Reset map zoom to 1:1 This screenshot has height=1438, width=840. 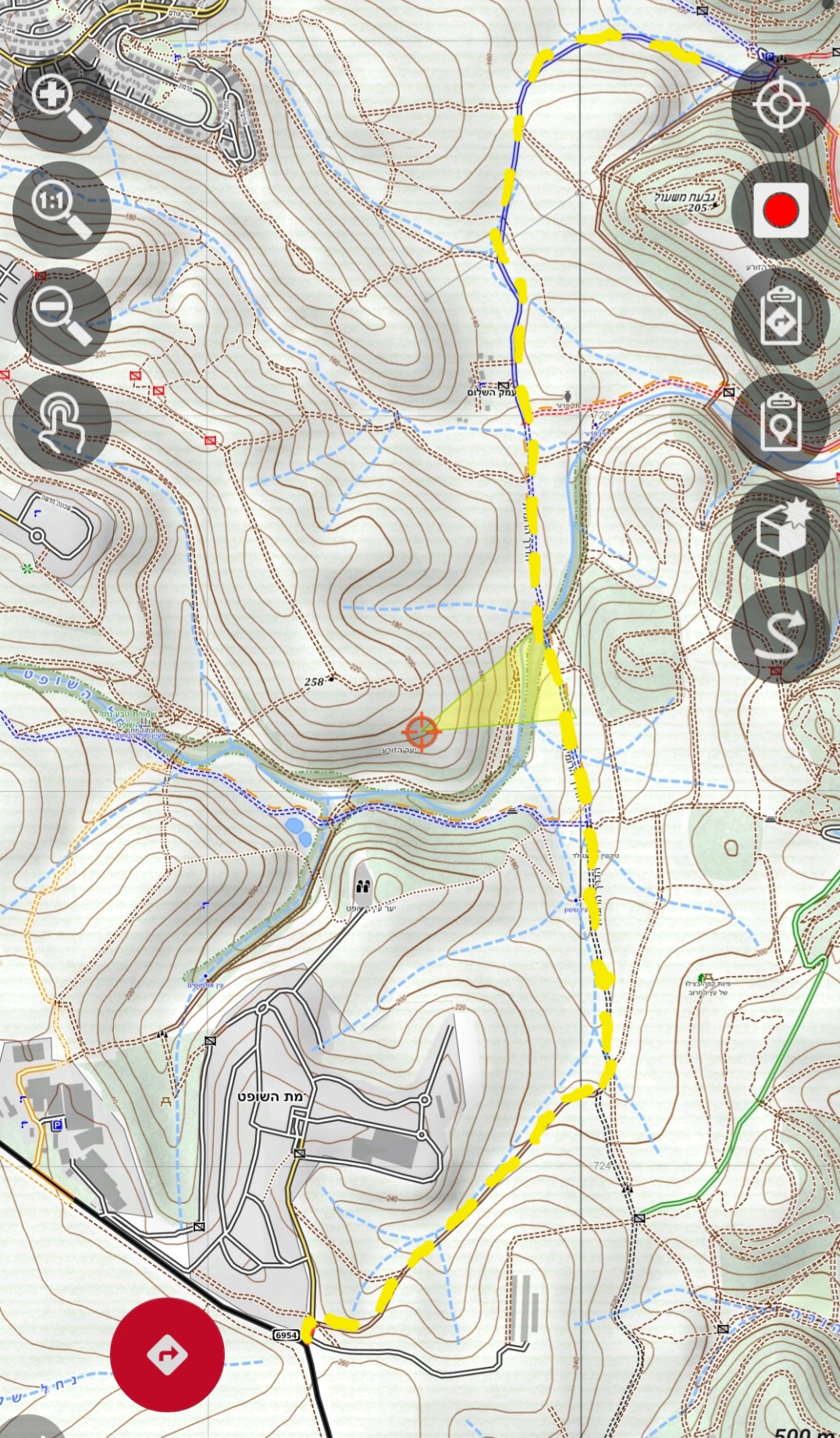(x=61, y=210)
